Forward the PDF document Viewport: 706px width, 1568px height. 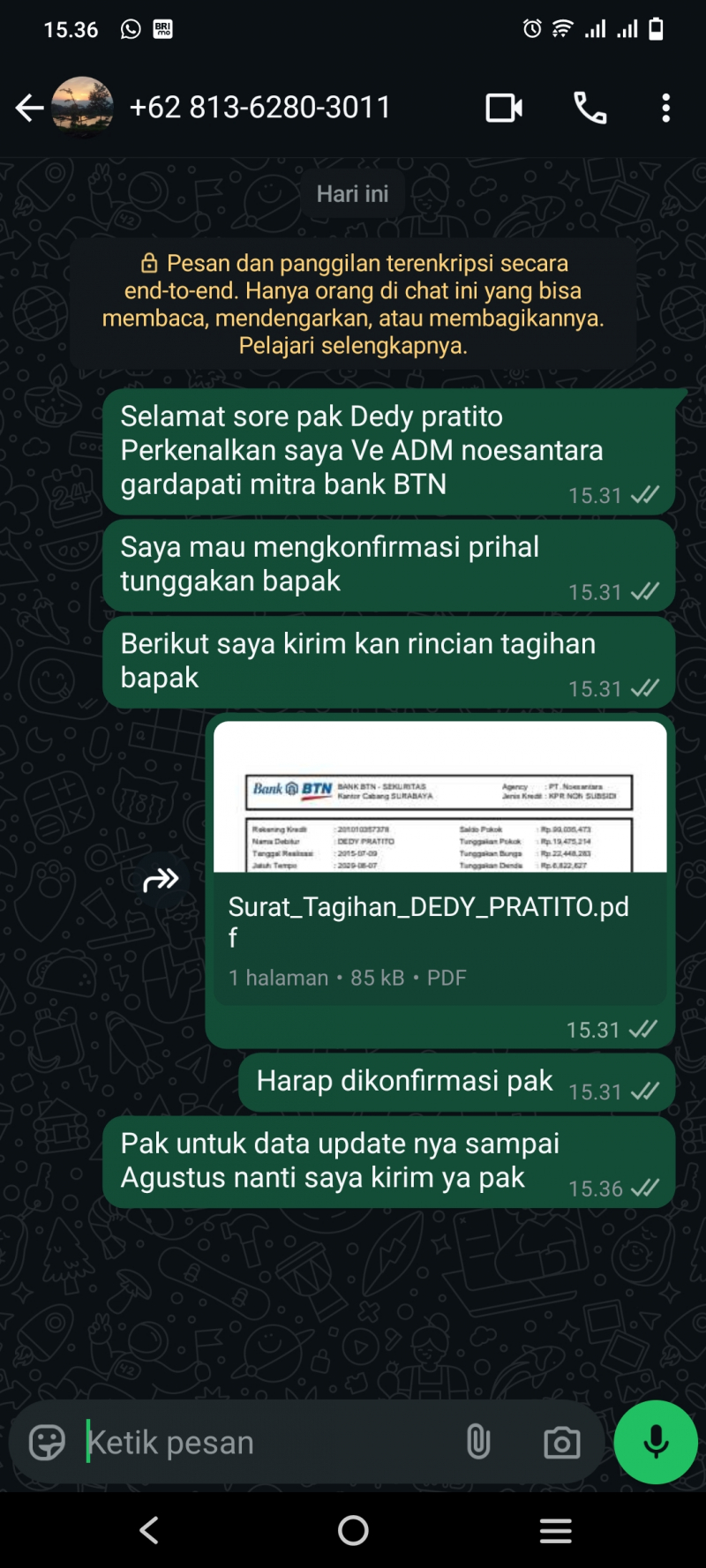pyautogui.click(x=161, y=880)
